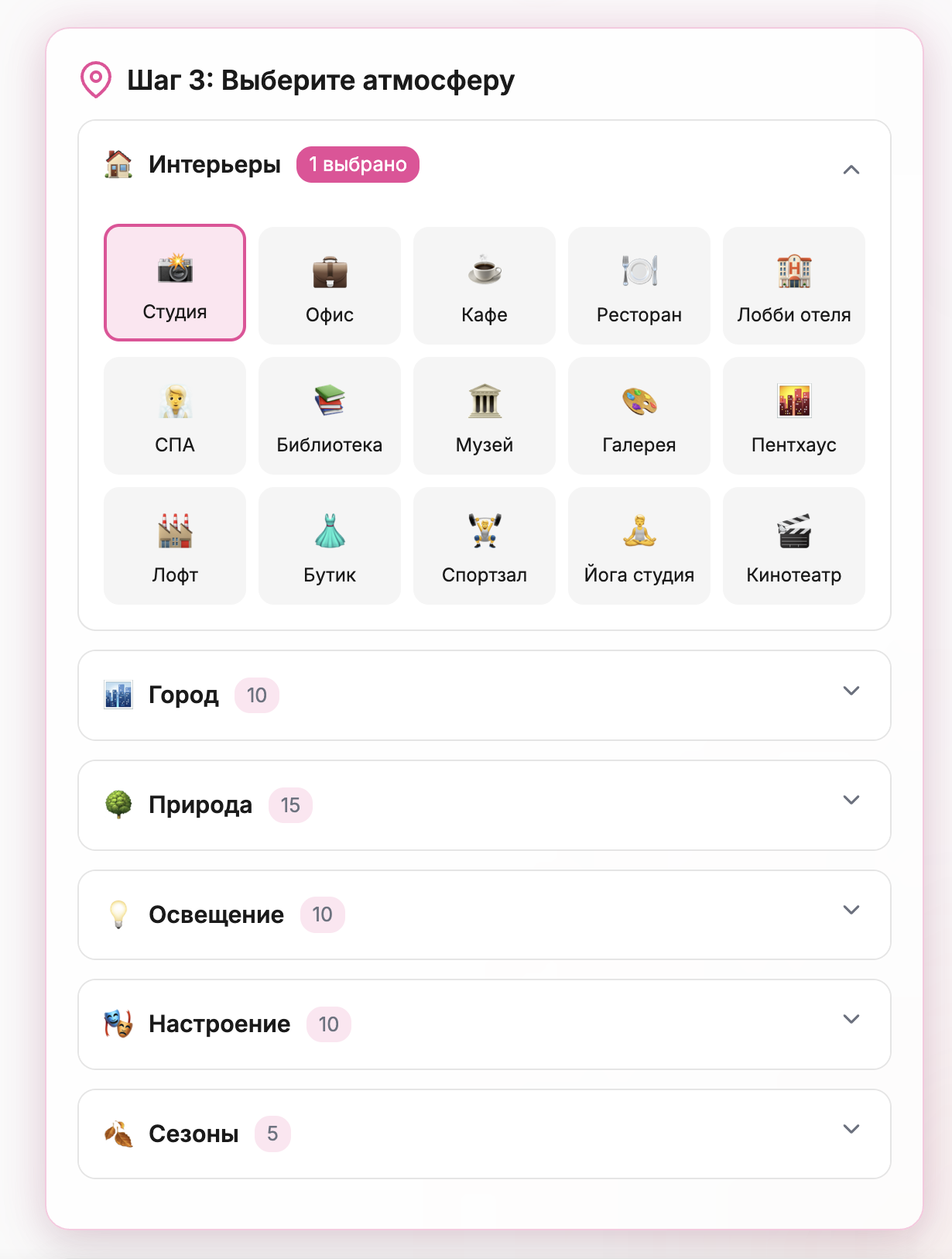Deselect the Студия tile
952x1259 pixels.
pyautogui.click(x=175, y=283)
